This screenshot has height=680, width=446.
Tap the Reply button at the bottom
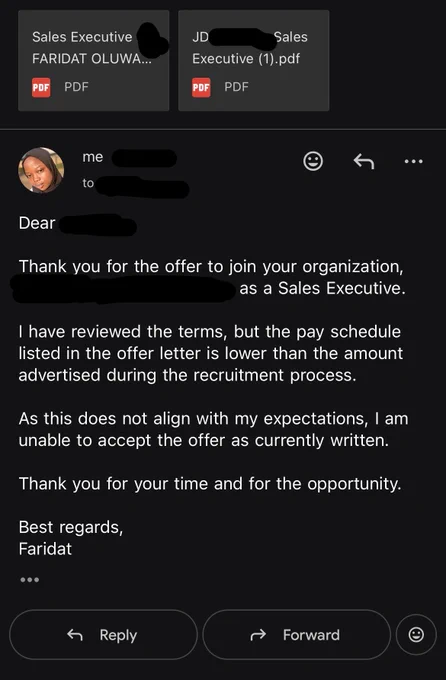(x=103, y=635)
